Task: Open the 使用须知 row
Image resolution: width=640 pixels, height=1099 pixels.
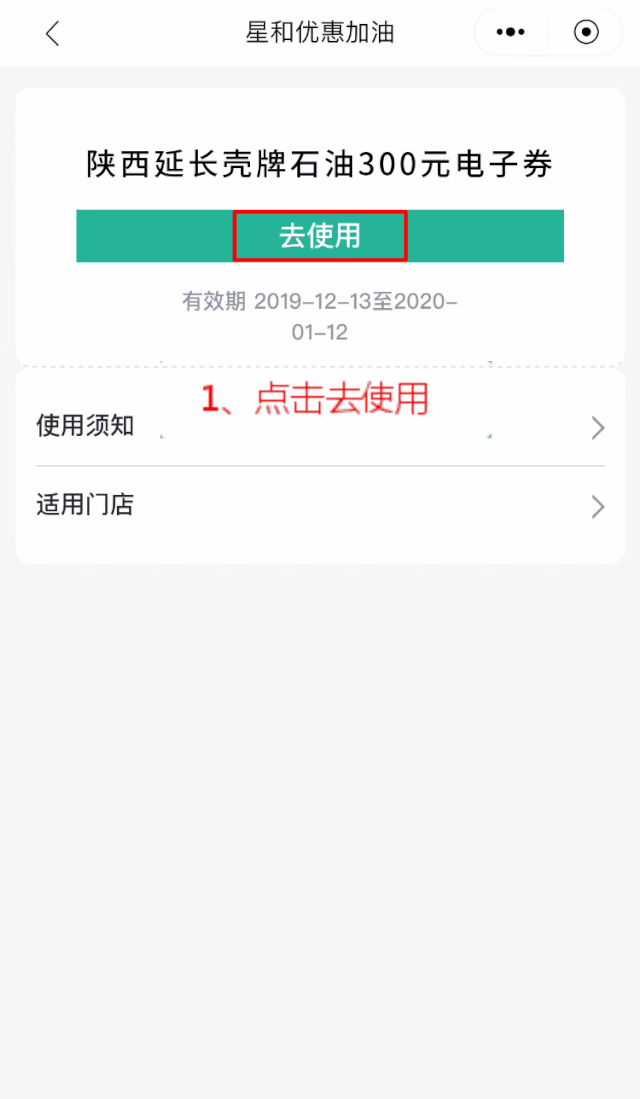Action: tap(320, 426)
